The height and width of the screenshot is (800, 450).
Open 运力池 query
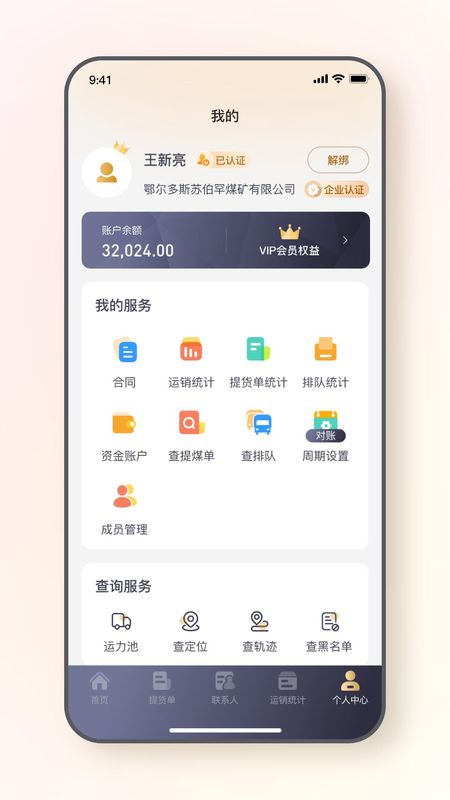click(x=121, y=632)
